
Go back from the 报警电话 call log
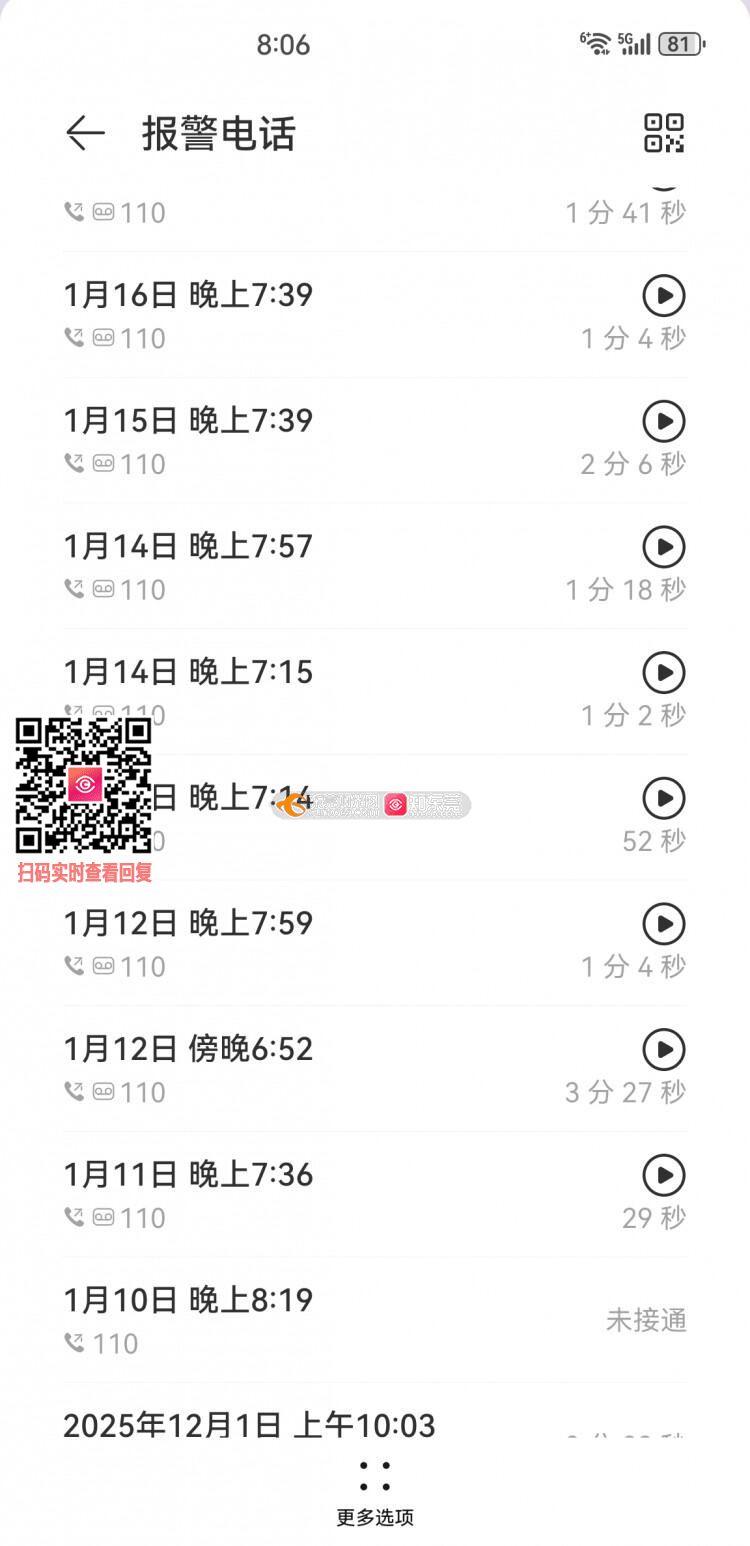click(x=85, y=133)
